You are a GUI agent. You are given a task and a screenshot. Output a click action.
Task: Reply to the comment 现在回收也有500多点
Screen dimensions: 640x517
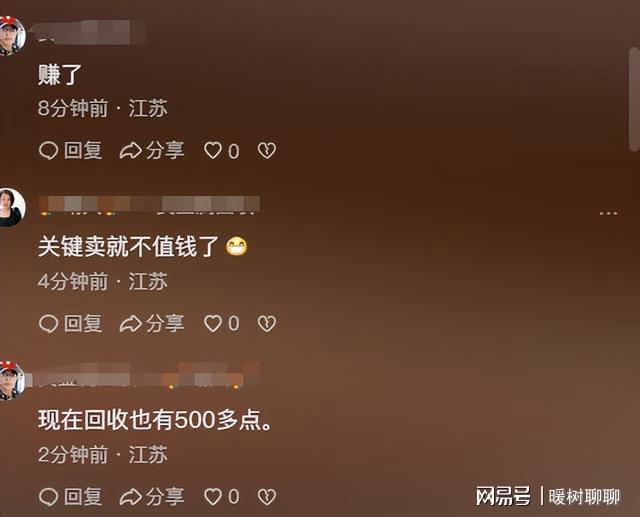(70, 496)
